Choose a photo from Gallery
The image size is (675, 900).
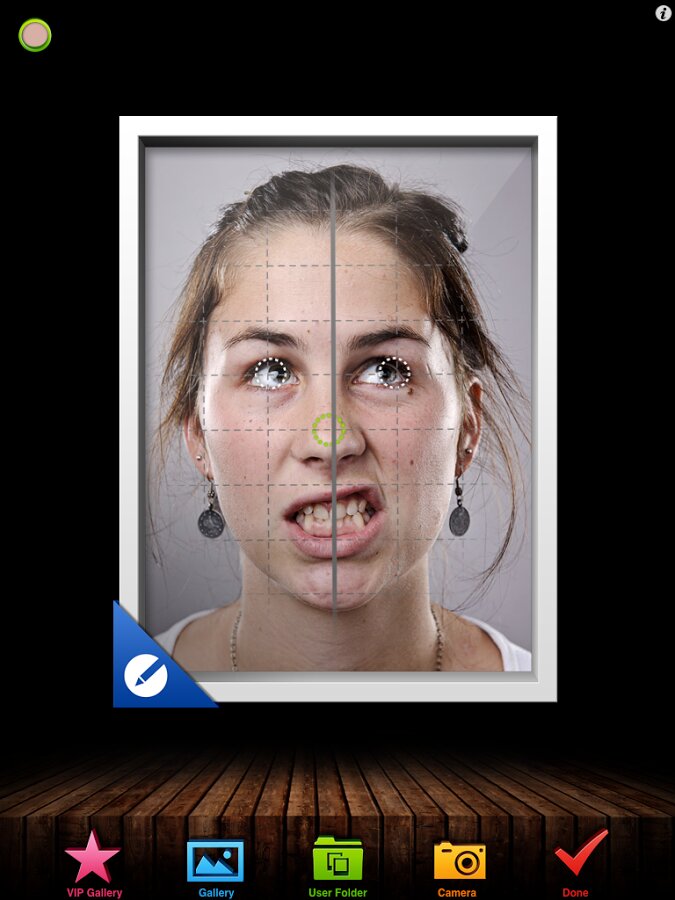[215, 862]
